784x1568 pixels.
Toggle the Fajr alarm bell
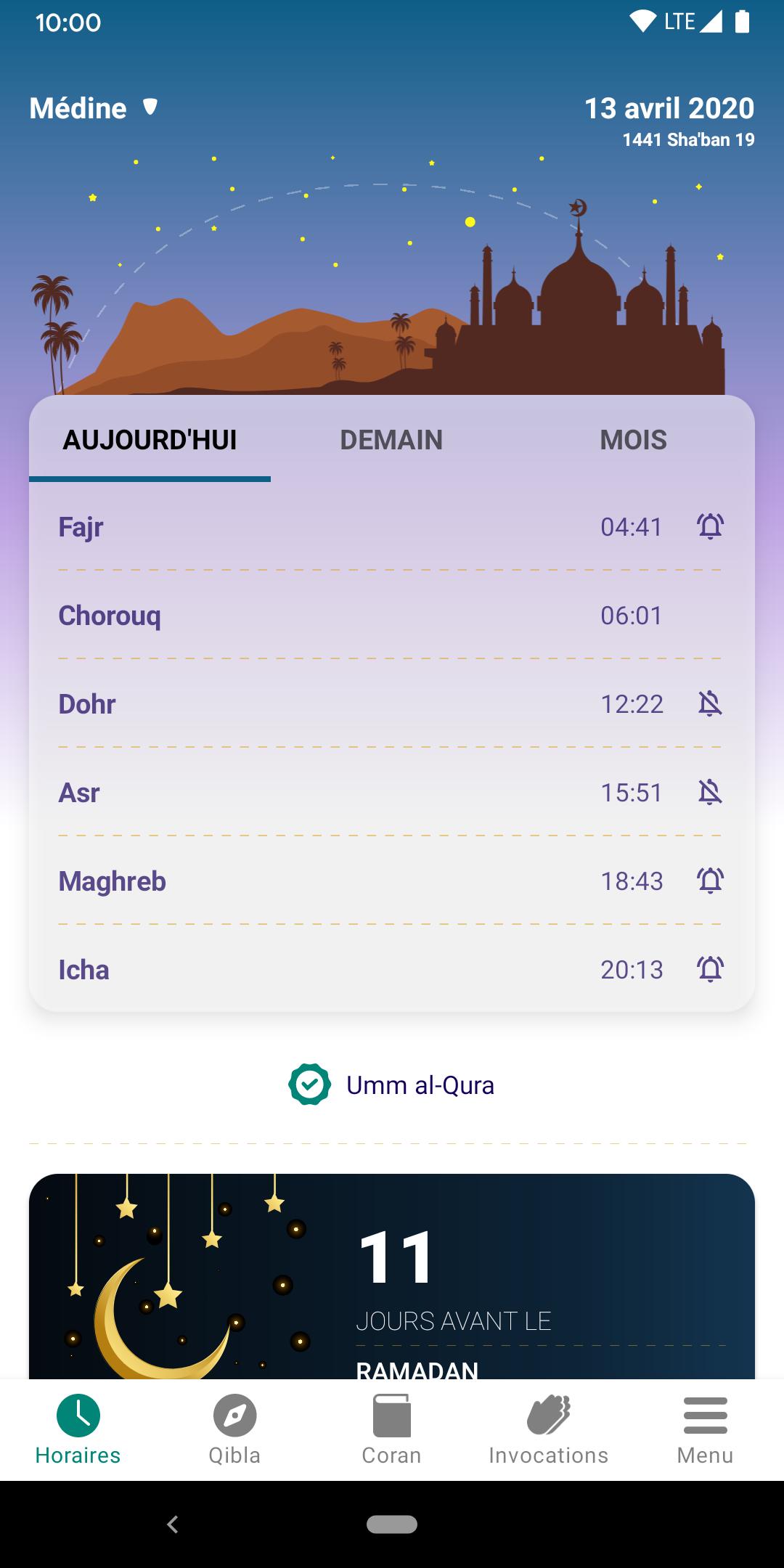point(710,526)
